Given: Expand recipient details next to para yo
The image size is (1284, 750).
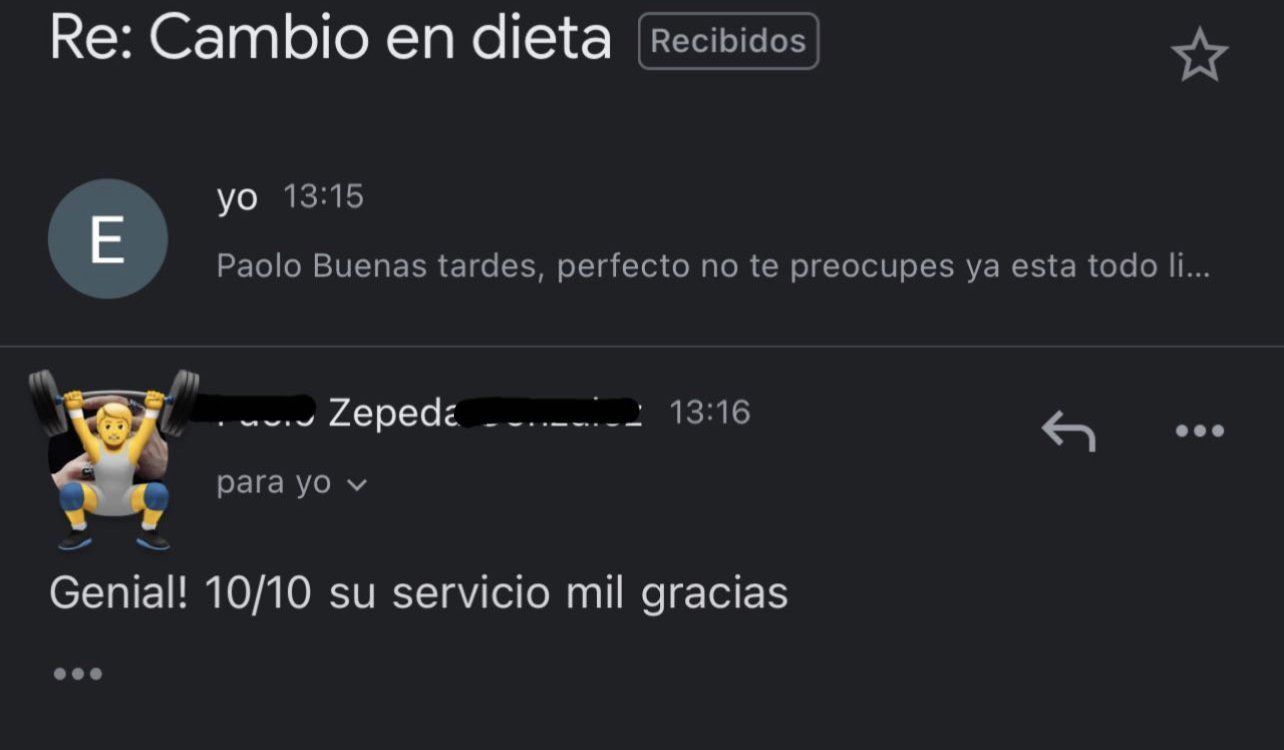Looking at the screenshot, I should (x=356, y=485).
